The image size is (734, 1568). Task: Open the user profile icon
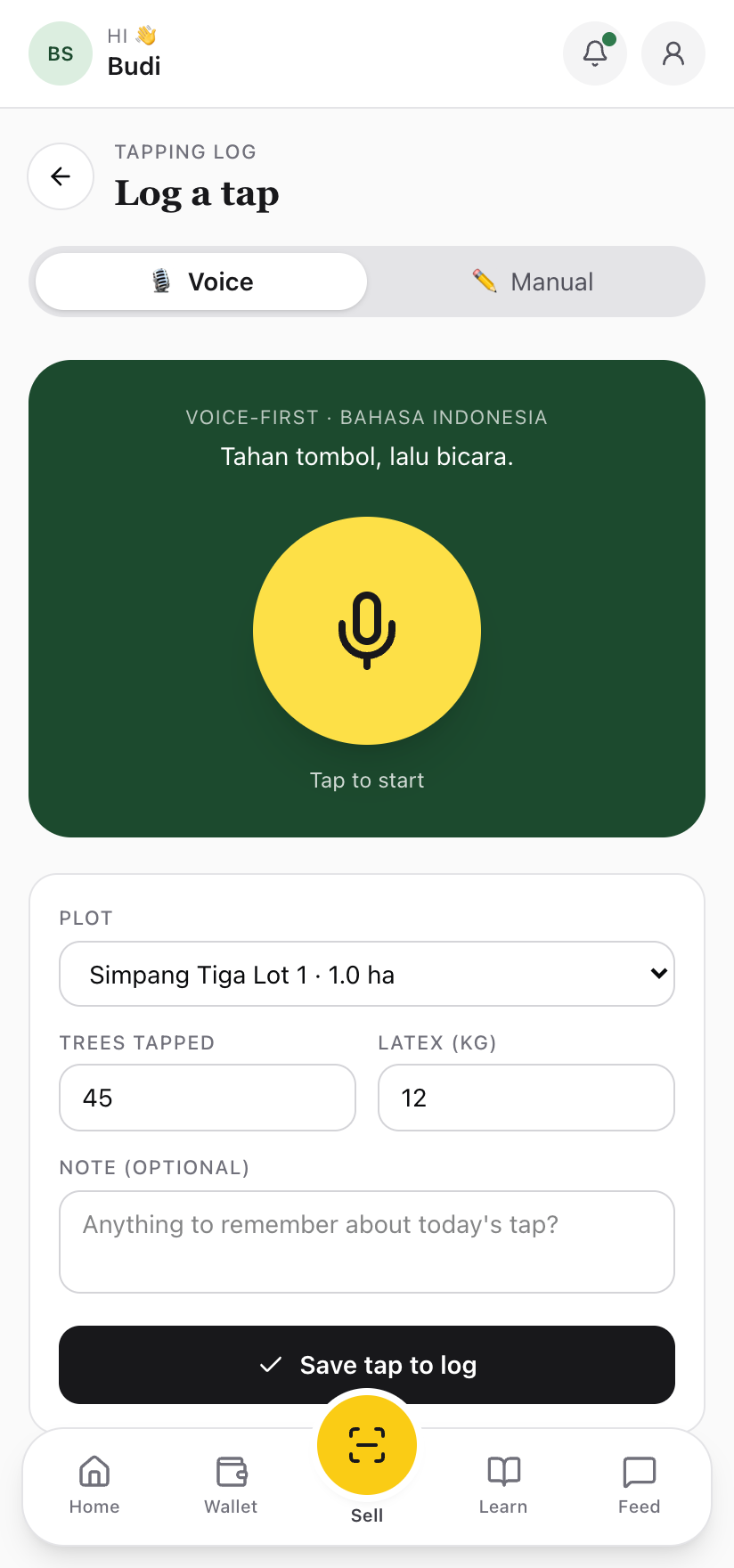tap(673, 53)
